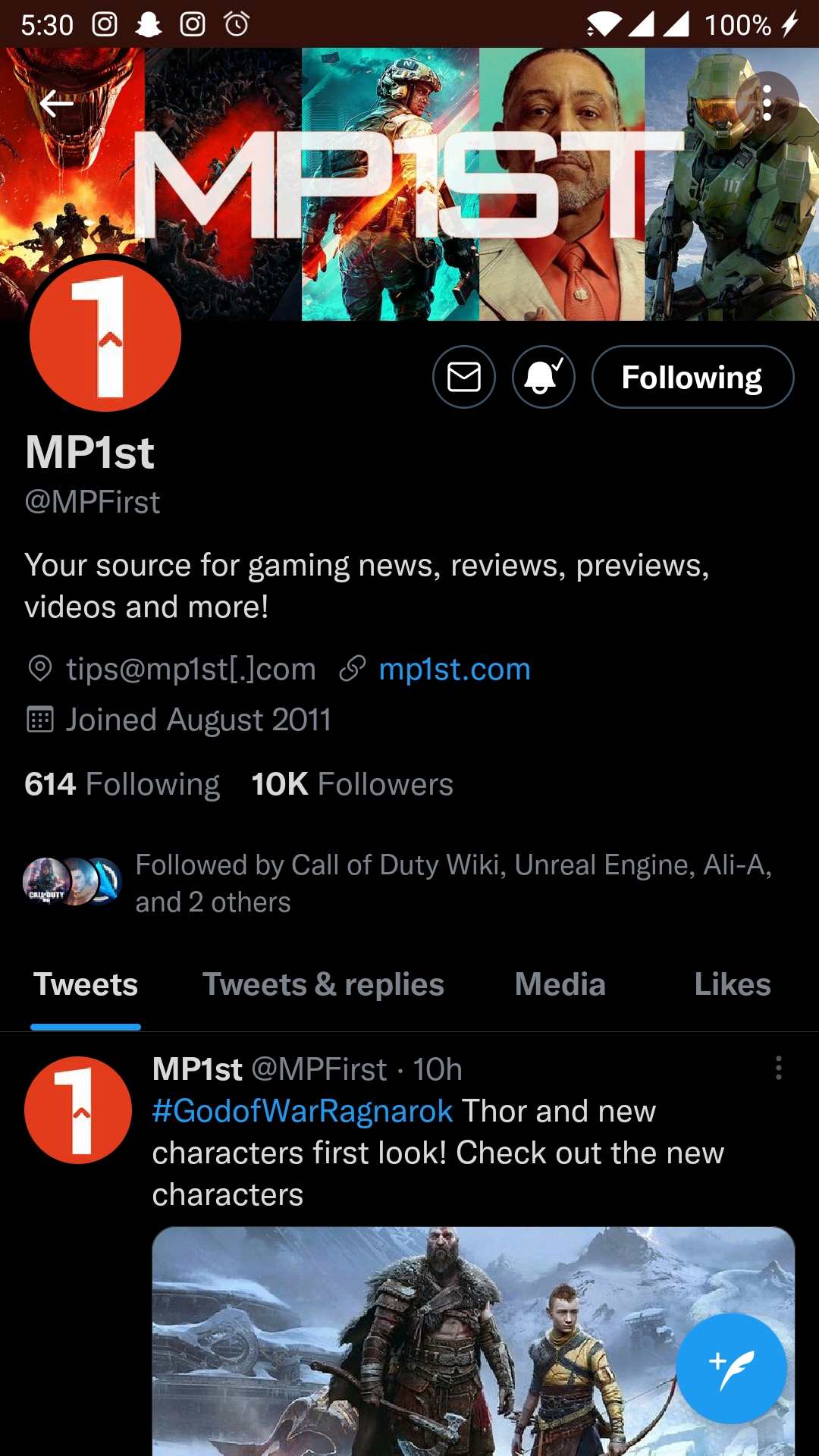Screen dimensions: 819x1456
Task: Switch to the Media tab
Action: point(560,984)
